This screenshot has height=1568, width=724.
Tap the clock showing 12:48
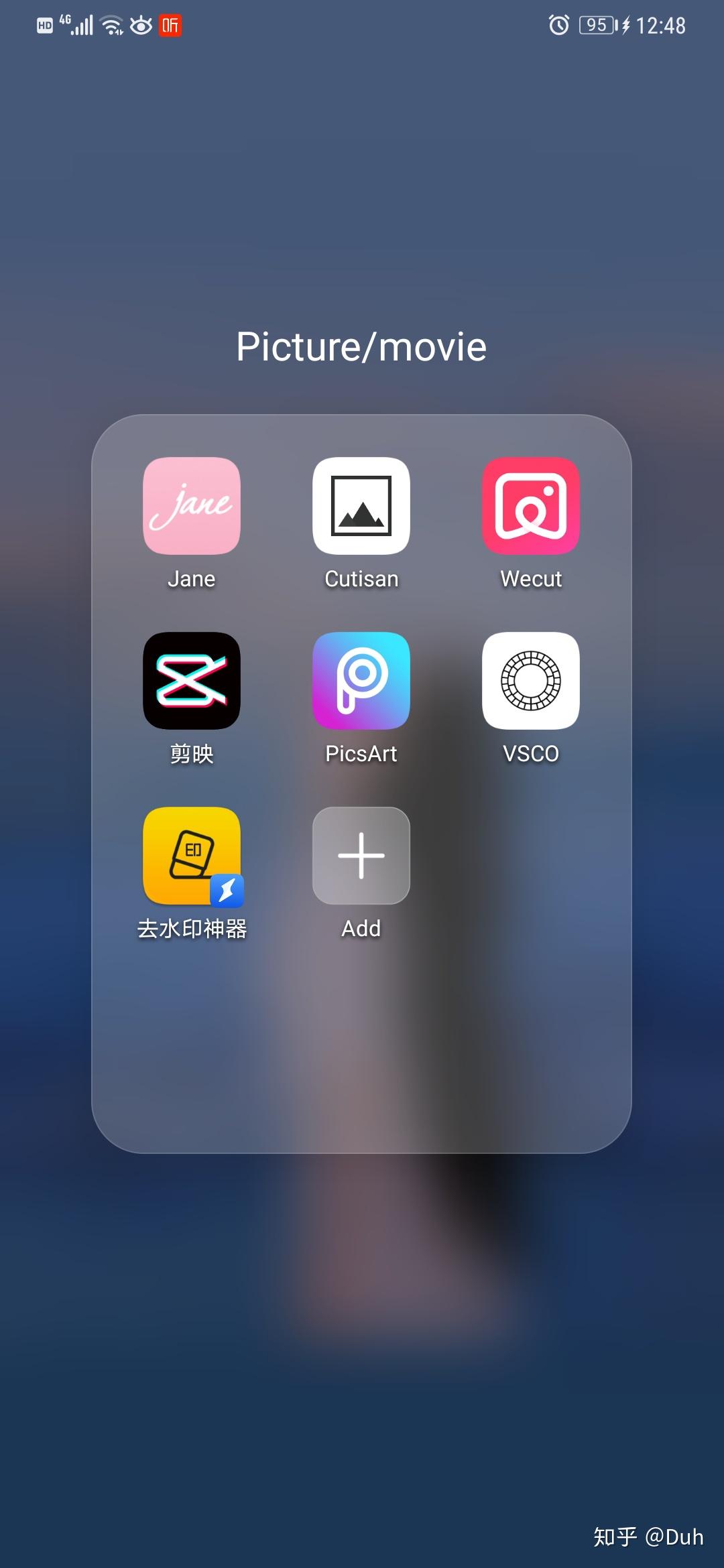(662, 25)
